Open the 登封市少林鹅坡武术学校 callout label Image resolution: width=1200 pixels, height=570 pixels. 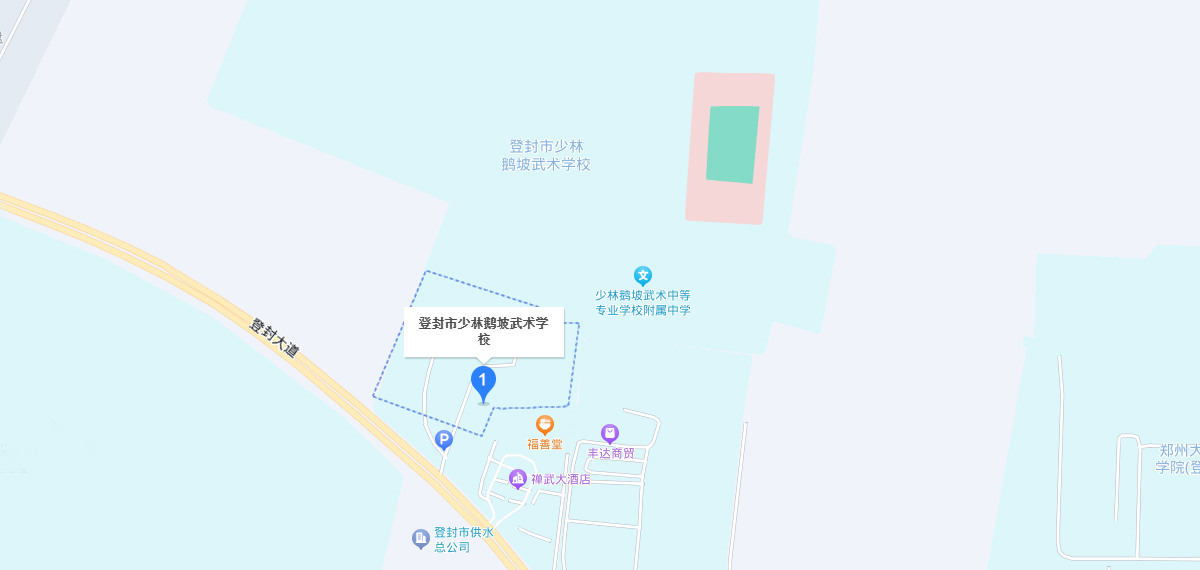click(484, 331)
